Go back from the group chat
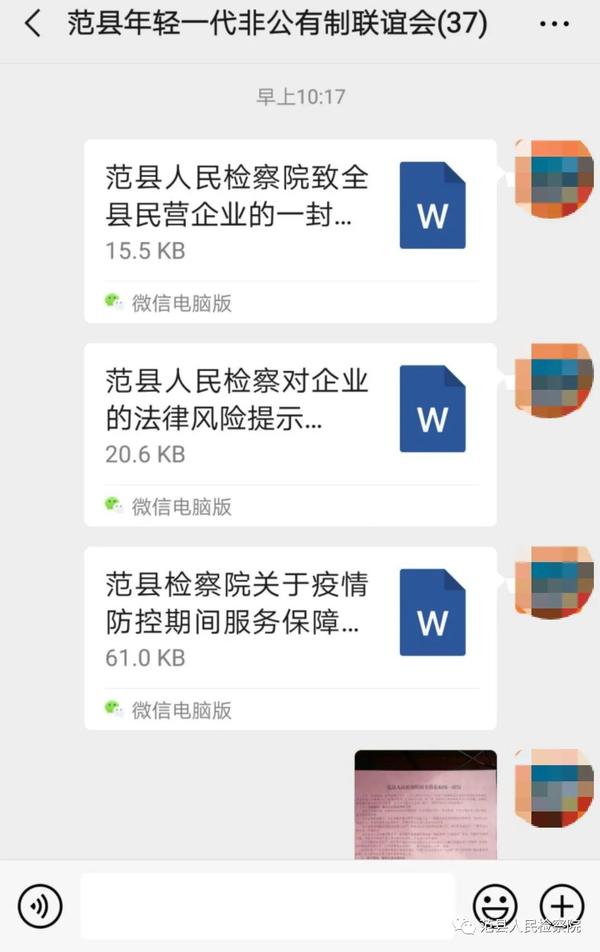The image size is (600, 952). tap(33, 24)
